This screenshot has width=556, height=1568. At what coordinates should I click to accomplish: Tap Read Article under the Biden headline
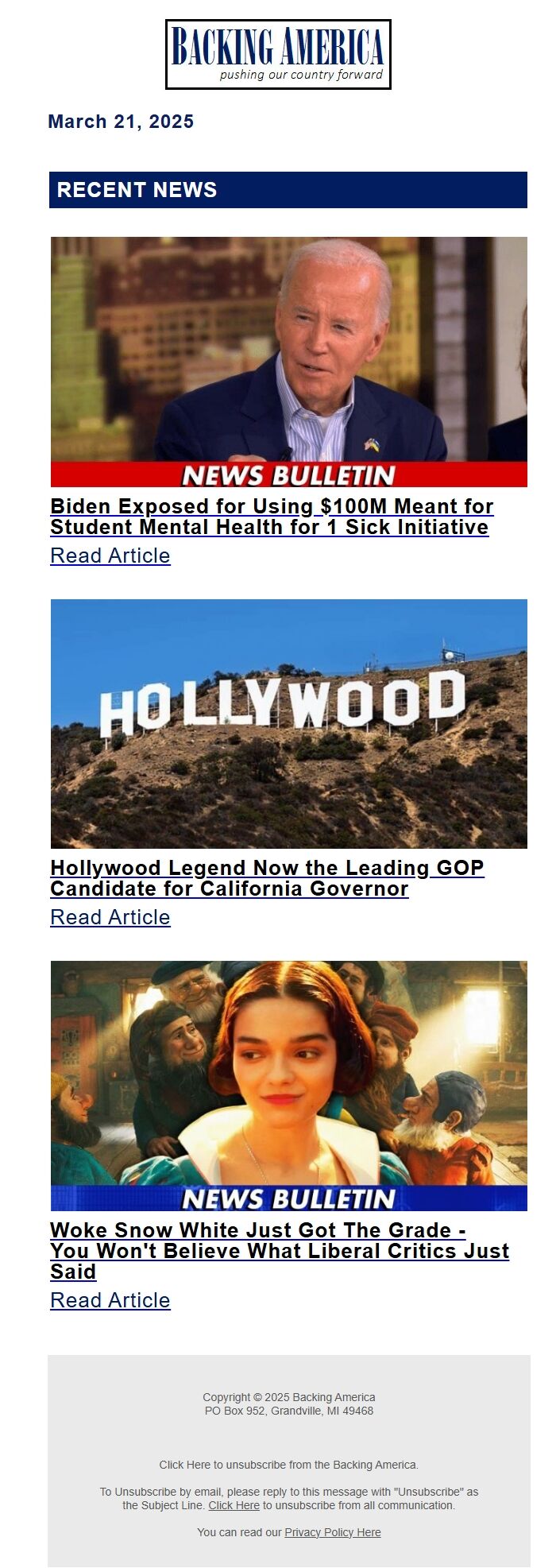(110, 556)
